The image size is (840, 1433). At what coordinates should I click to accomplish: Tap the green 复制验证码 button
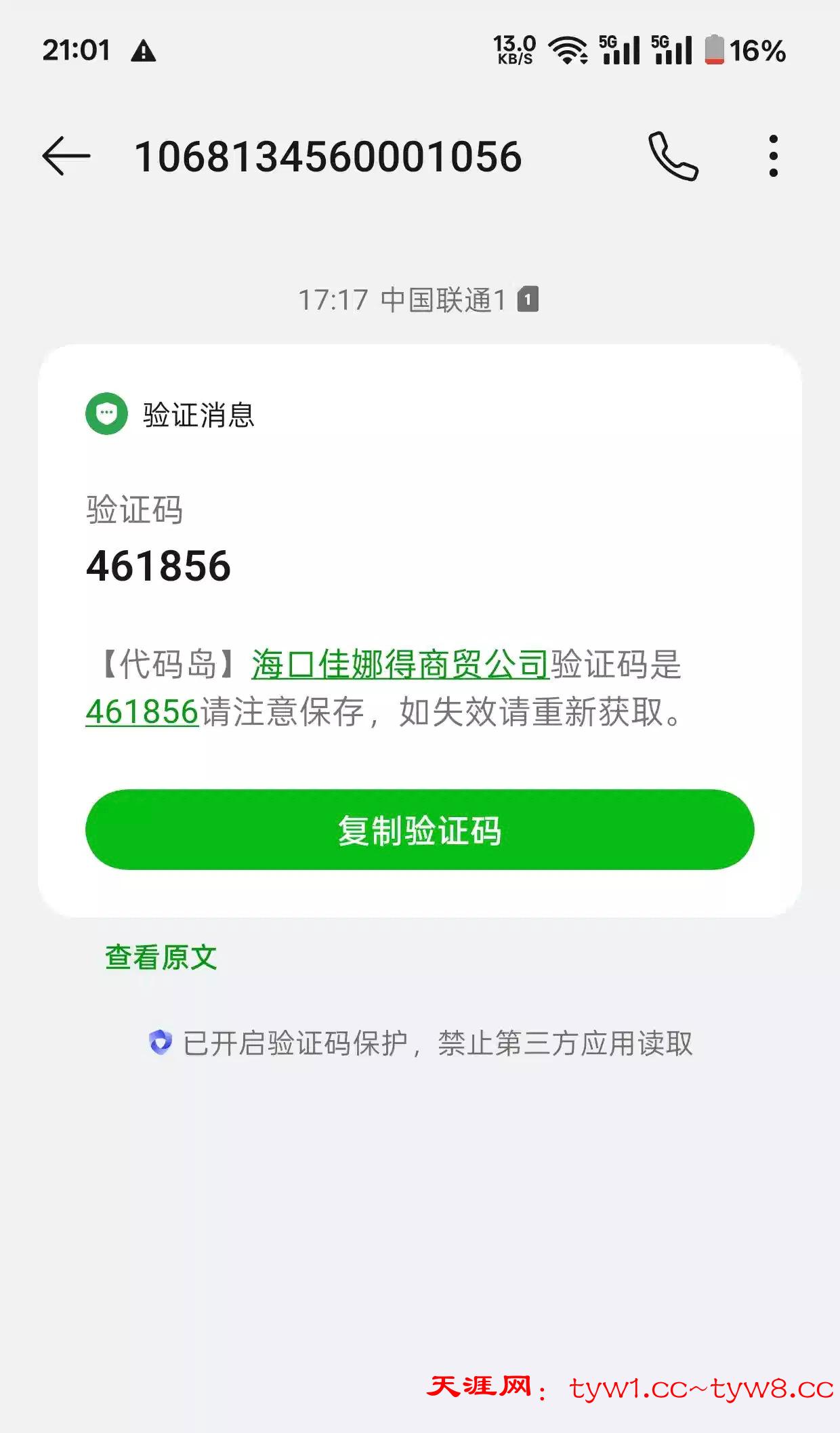click(419, 829)
